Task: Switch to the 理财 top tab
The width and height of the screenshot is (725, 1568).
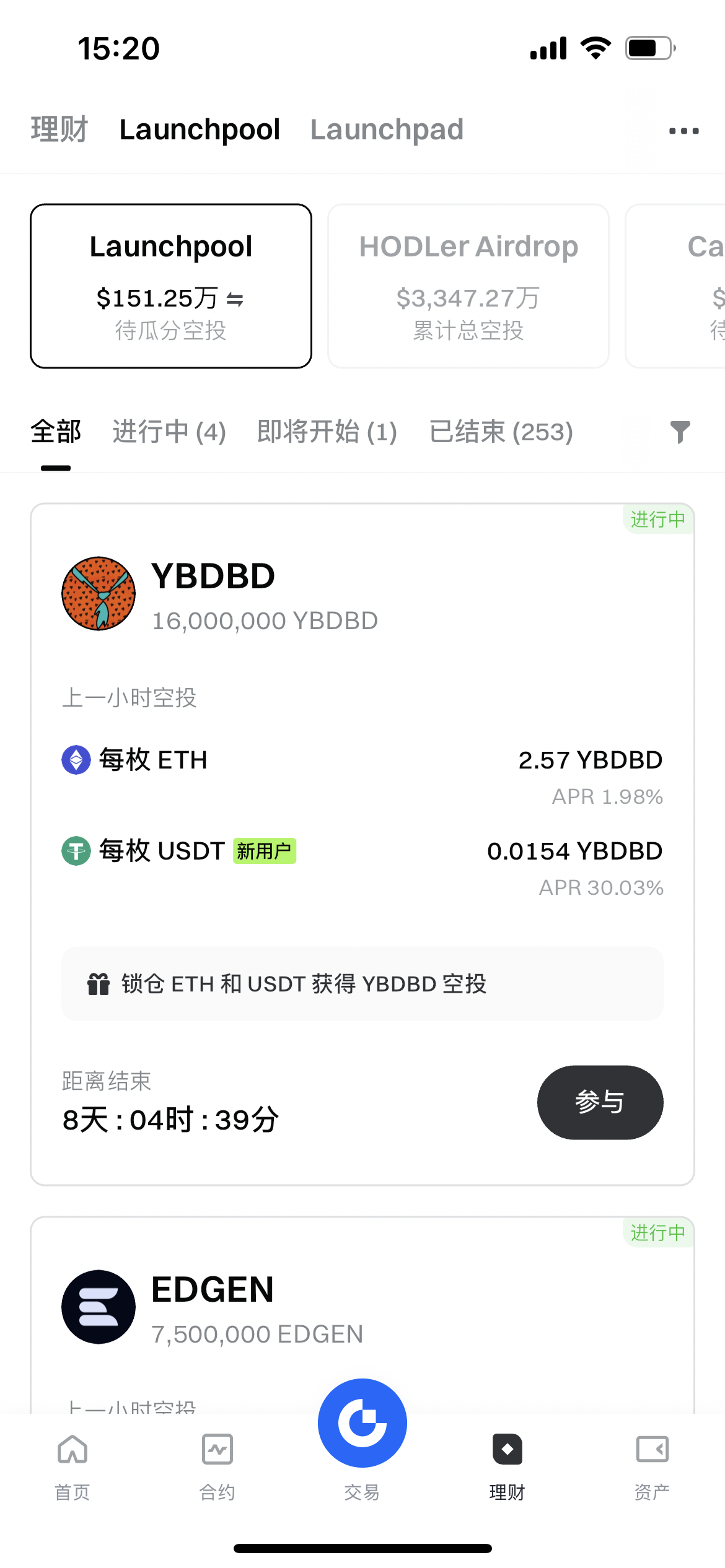Action: [59, 129]
